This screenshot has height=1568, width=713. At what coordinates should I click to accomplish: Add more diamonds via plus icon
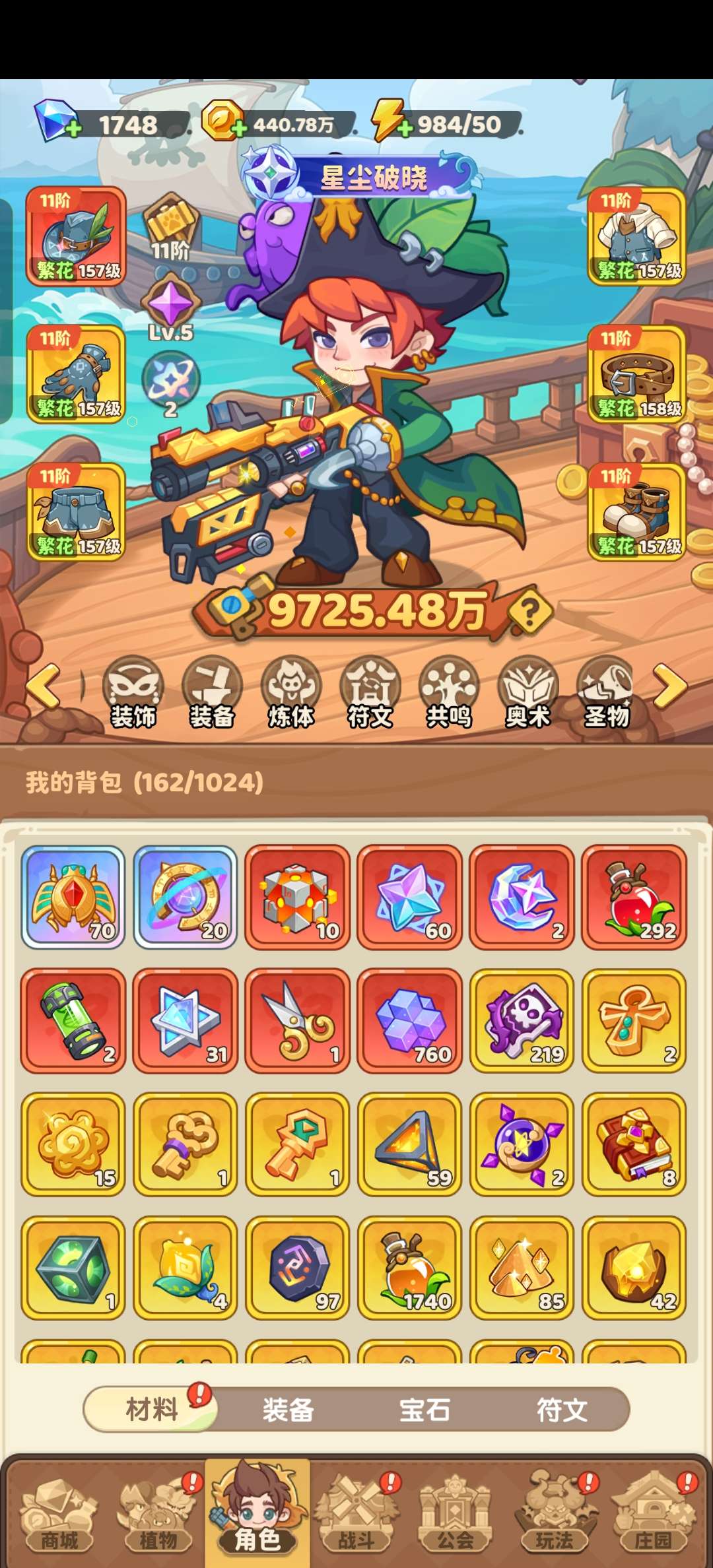[73, 128]
